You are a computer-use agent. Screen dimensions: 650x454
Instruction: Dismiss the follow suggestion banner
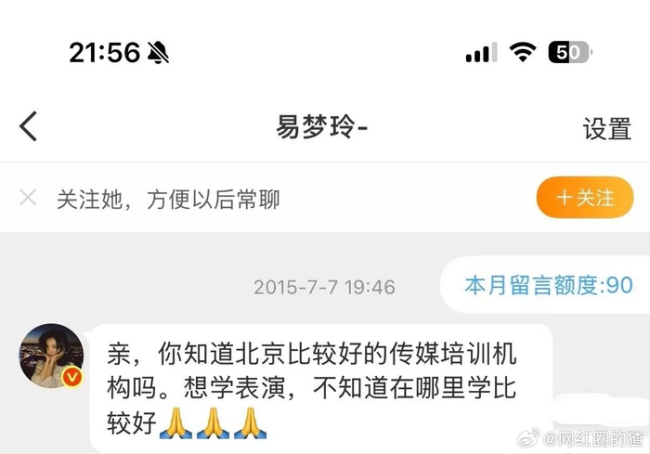[28, 198]
